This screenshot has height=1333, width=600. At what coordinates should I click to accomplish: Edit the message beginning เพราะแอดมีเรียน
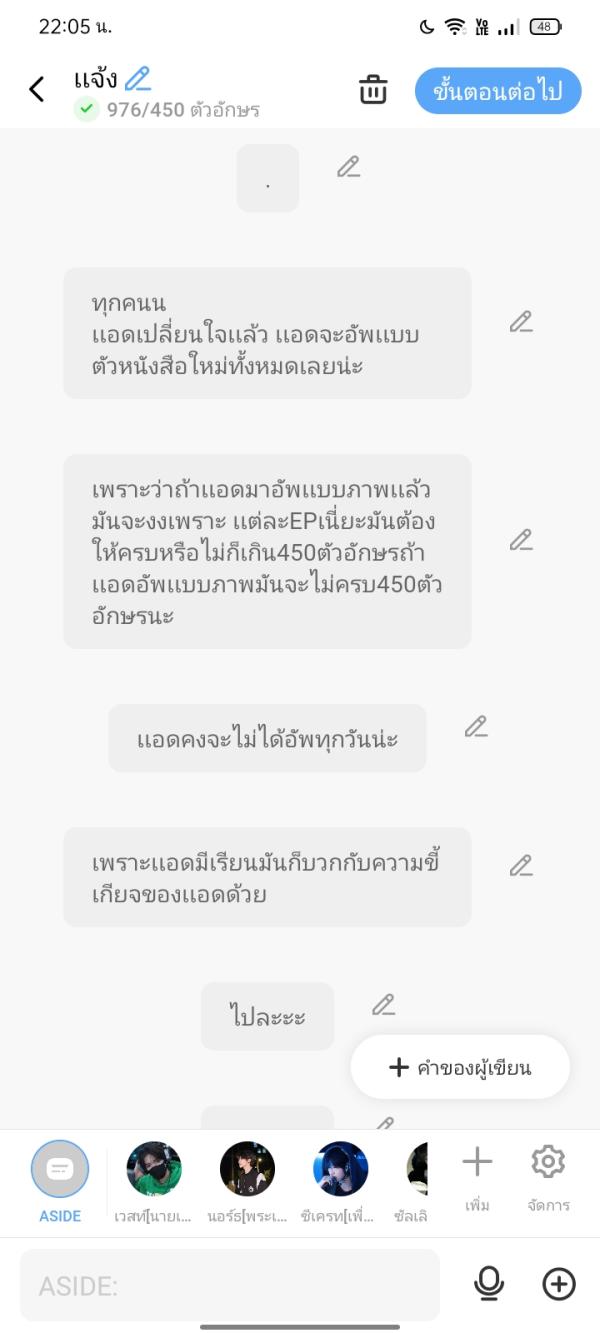521,866
